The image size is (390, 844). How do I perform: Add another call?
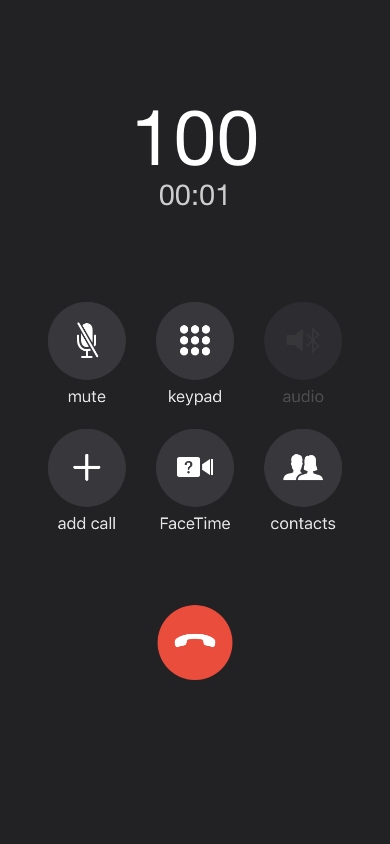pyautogui.click(x=87, y=468)
